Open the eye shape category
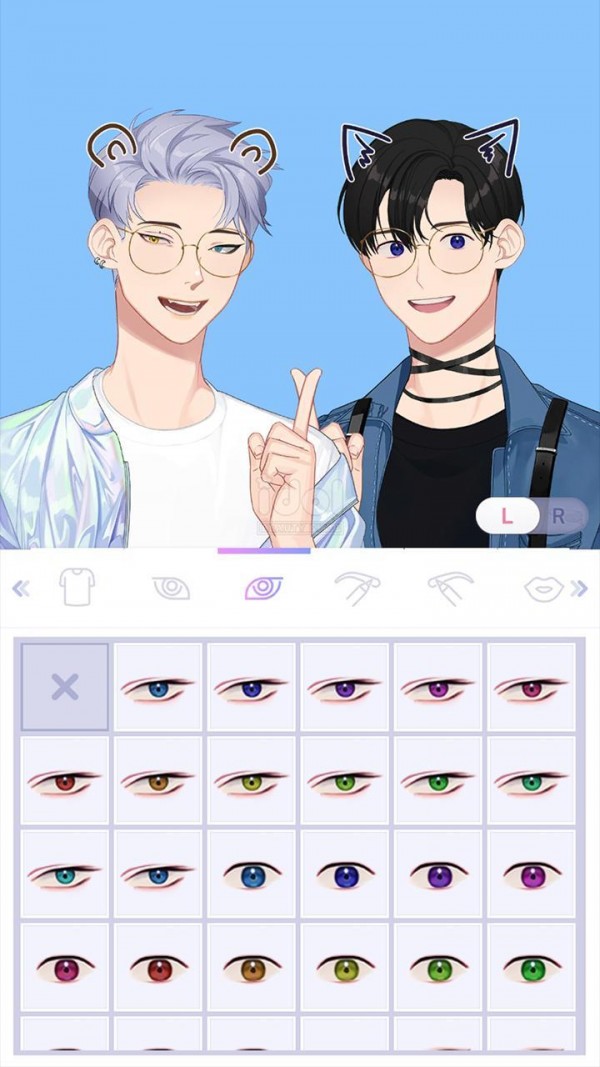This screenshot has width=600, height=1067. pos(171,587)
